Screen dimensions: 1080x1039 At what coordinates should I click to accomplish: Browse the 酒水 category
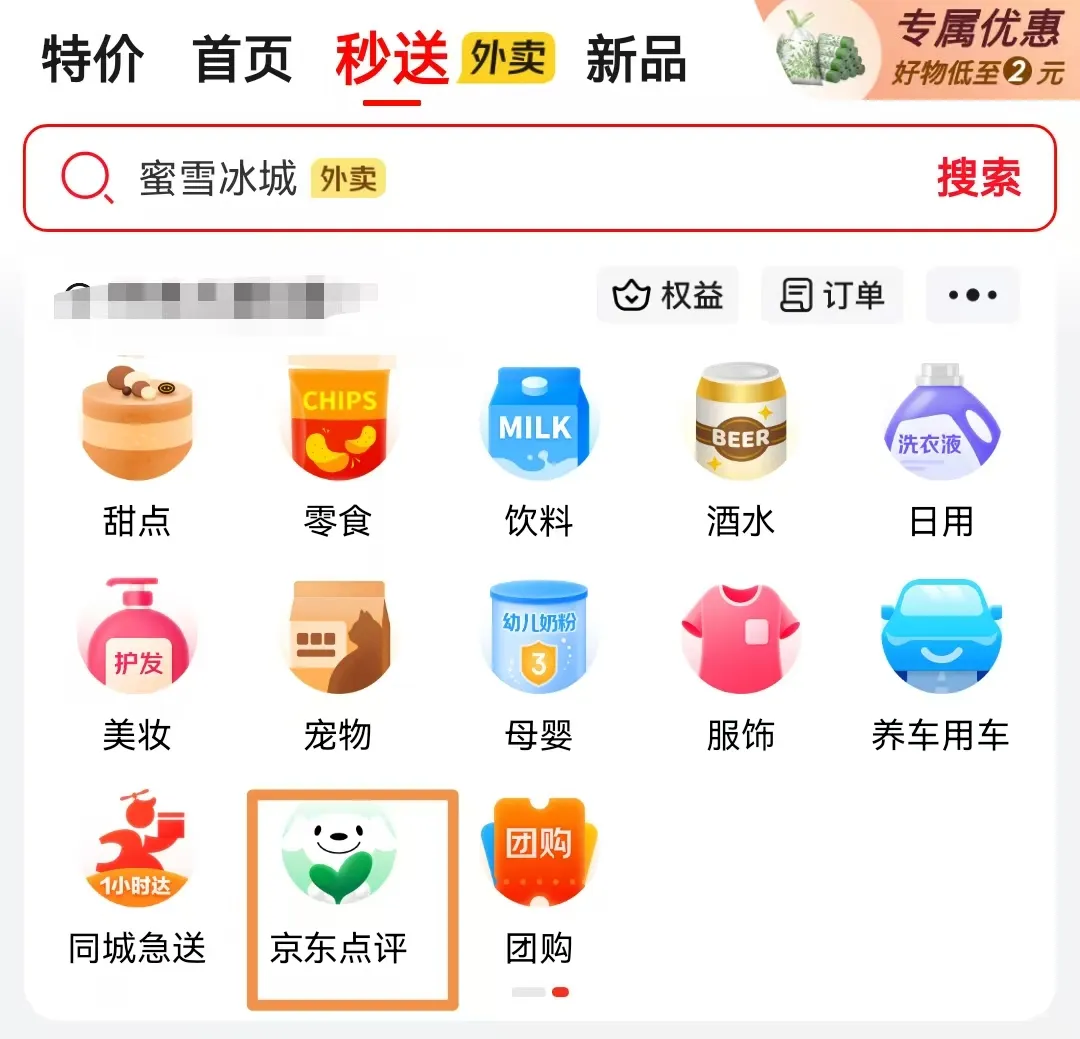click(x=740, y=445)
